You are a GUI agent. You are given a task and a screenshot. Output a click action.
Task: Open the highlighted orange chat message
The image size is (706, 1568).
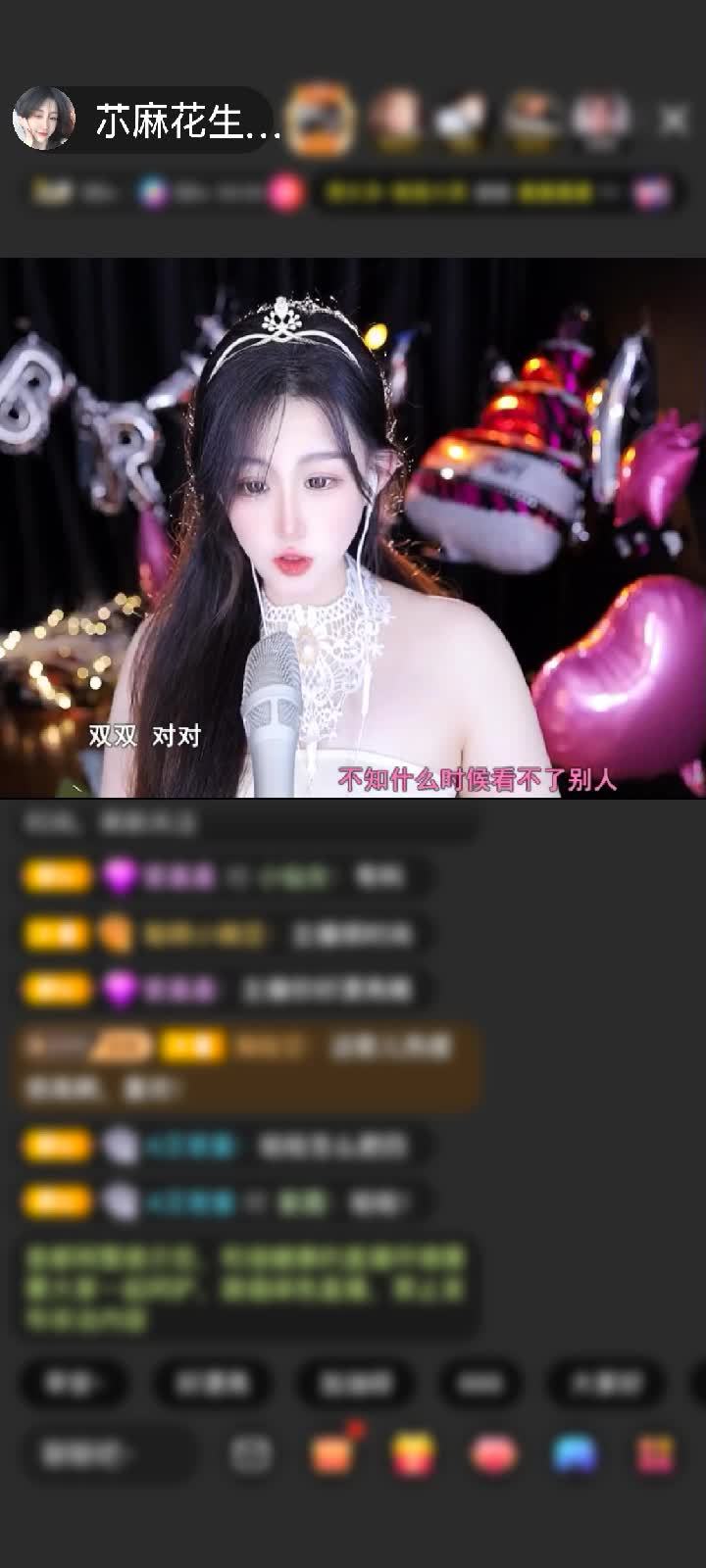[245, 1066]
